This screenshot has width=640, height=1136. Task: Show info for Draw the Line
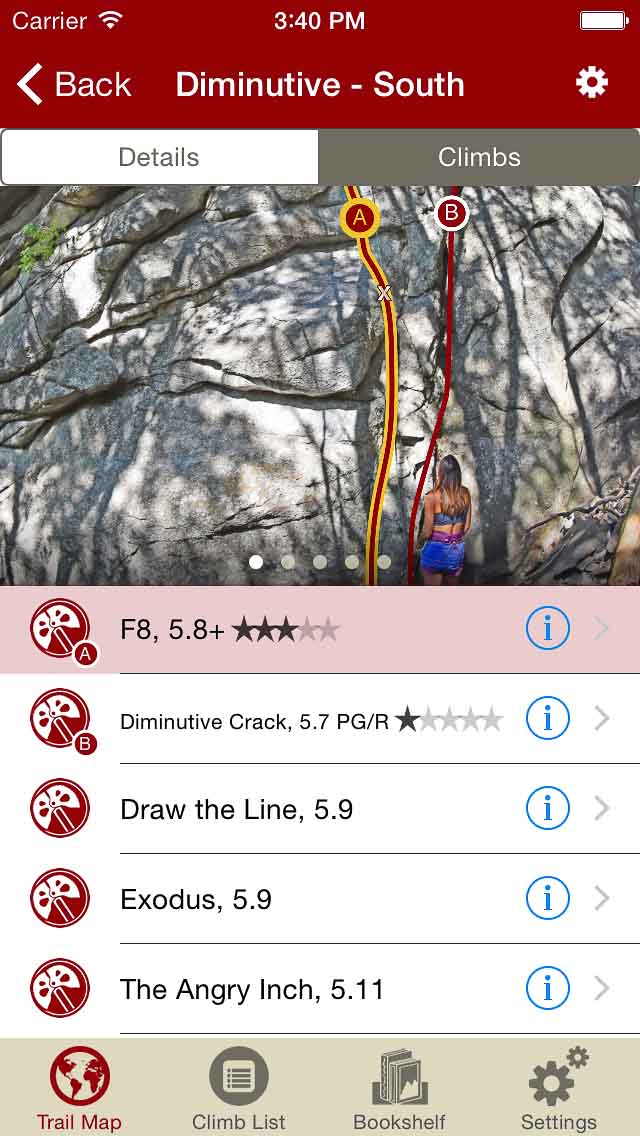[547, 809]
